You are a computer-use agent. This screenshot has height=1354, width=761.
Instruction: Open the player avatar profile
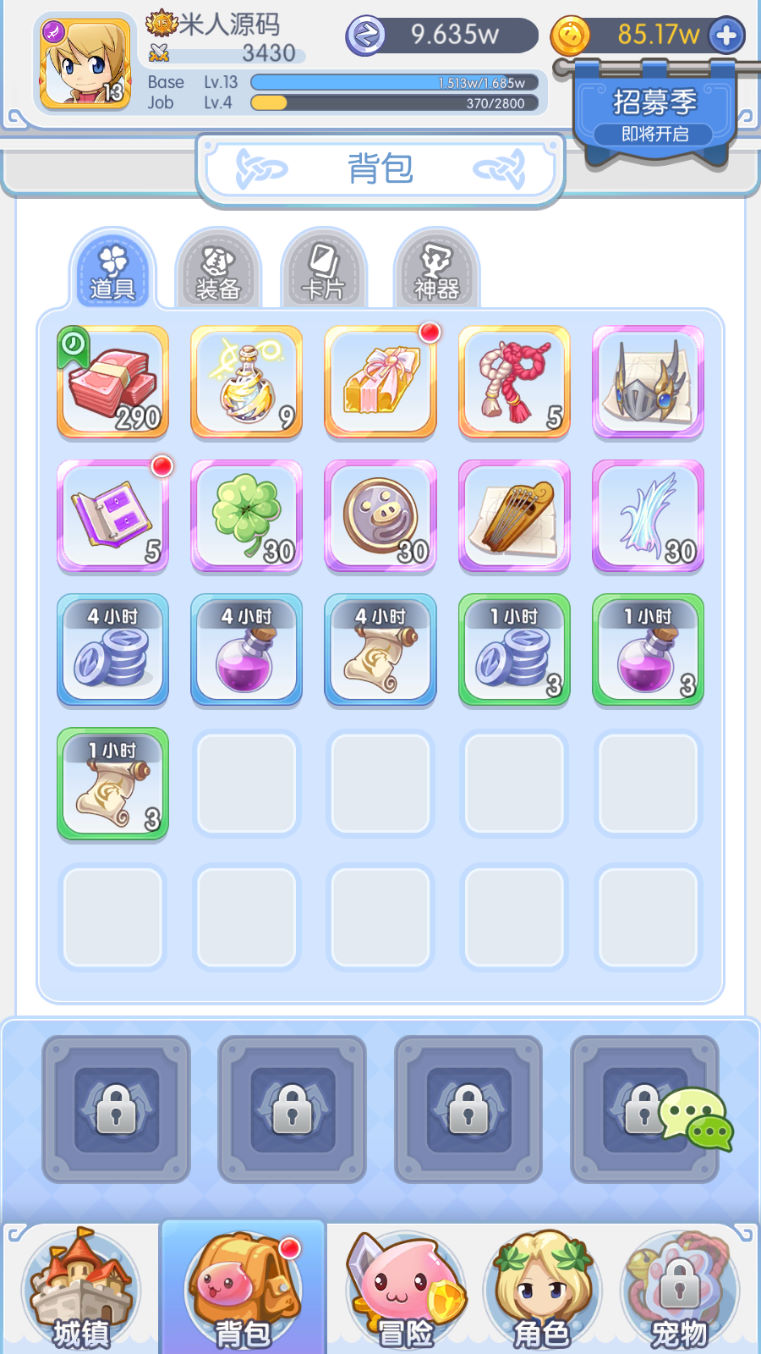coord(84,63)
